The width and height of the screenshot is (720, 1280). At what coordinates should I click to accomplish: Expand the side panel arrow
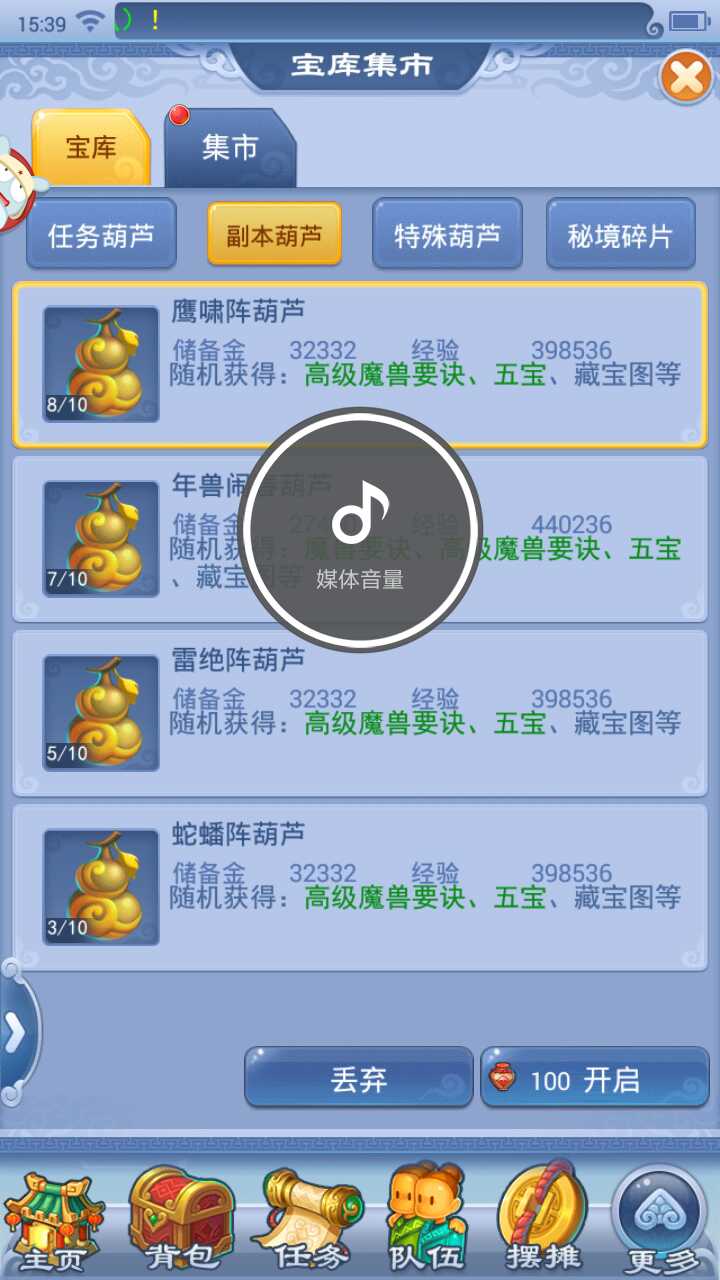tap(16, 1035)
